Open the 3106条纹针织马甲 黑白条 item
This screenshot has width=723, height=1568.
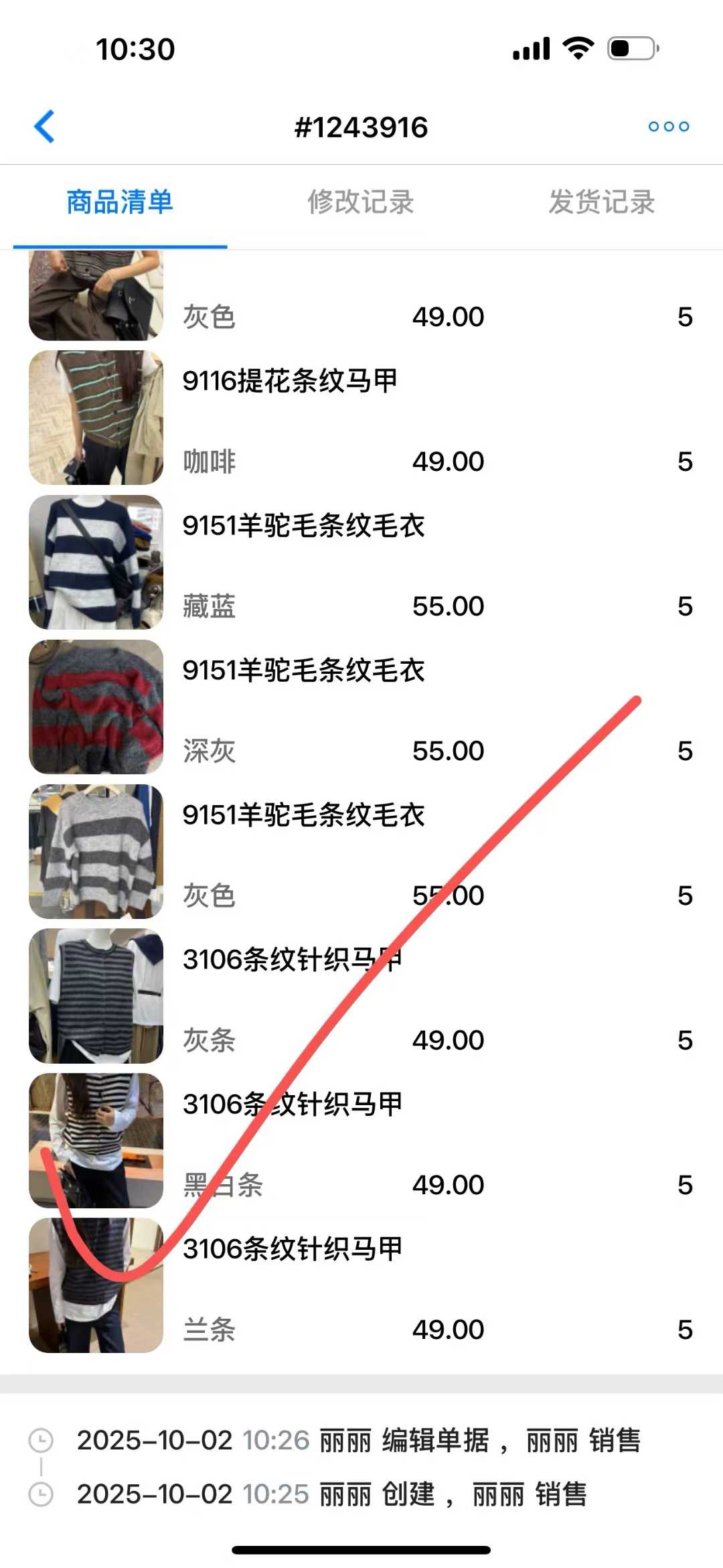pos(361,1142)
